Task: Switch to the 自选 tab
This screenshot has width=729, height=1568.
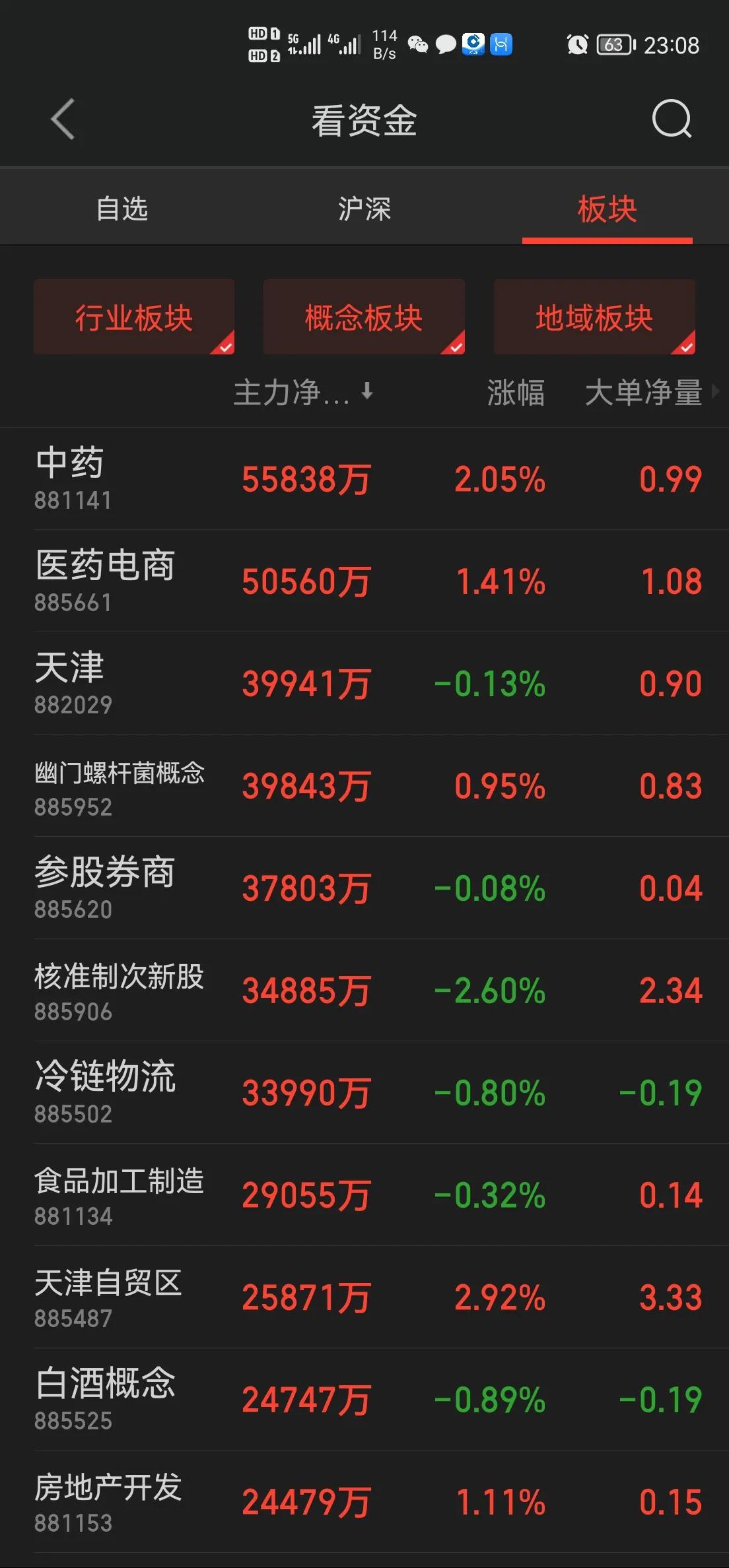Action: pos(122,209)
